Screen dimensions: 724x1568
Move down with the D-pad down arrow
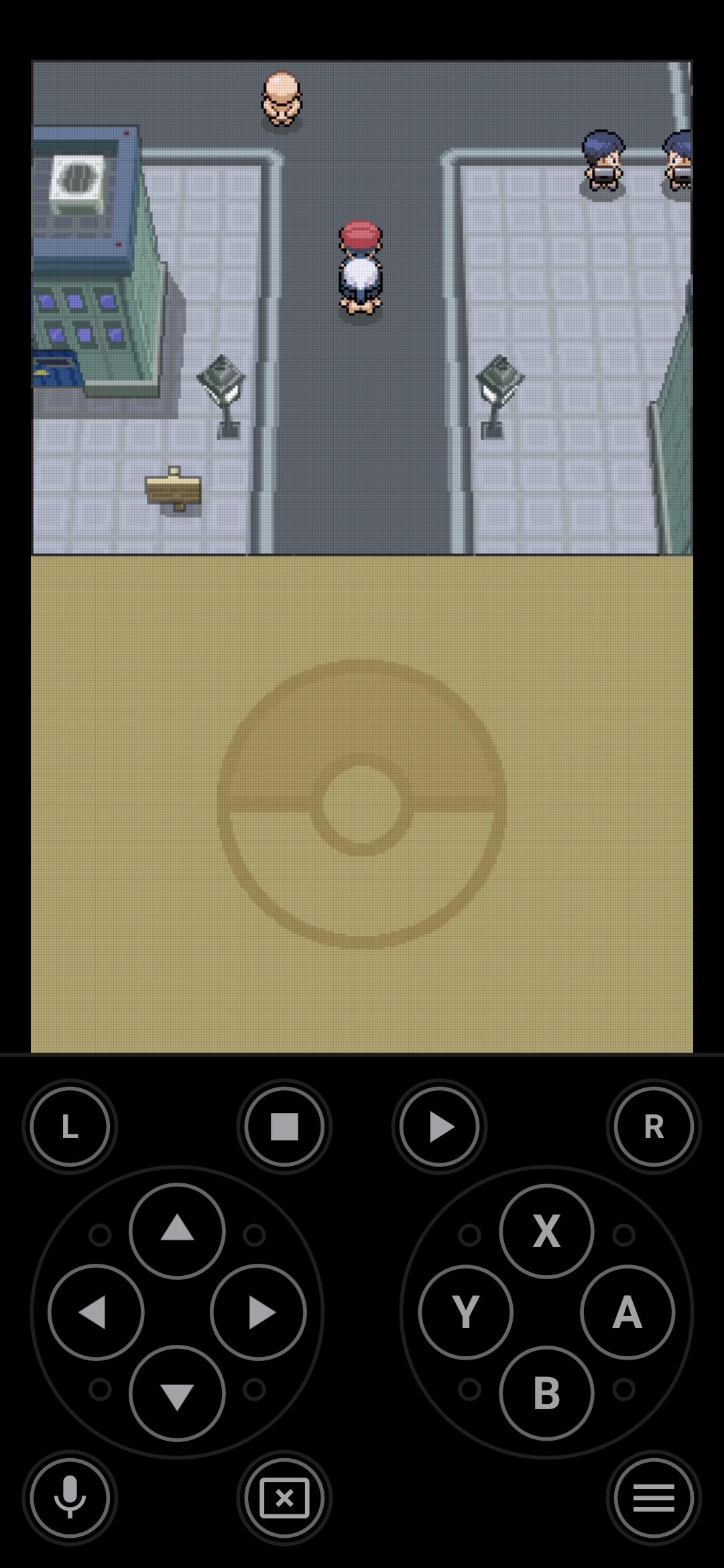(x=177, y=1392)
